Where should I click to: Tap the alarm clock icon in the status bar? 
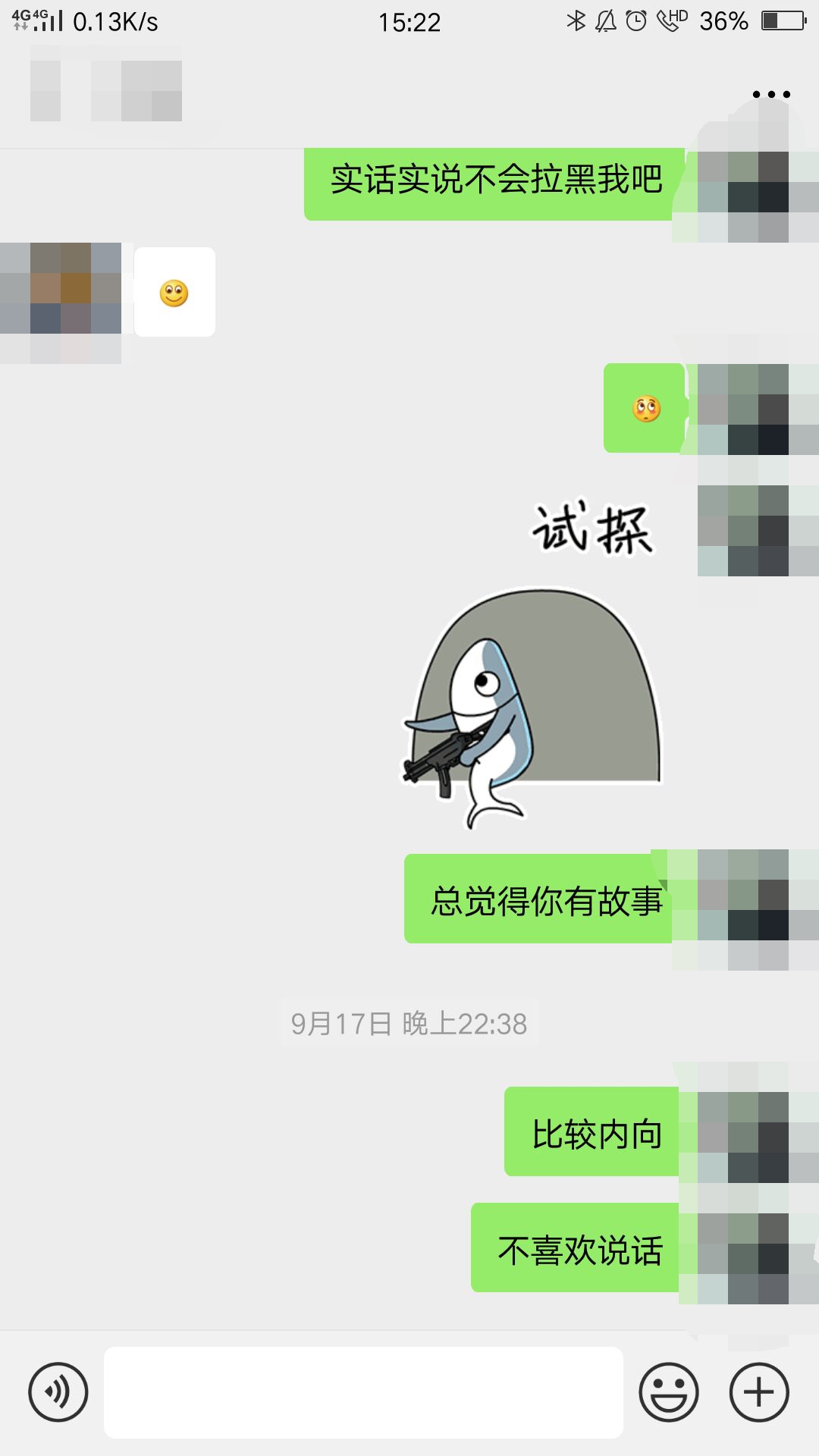[x=635, y=22]
